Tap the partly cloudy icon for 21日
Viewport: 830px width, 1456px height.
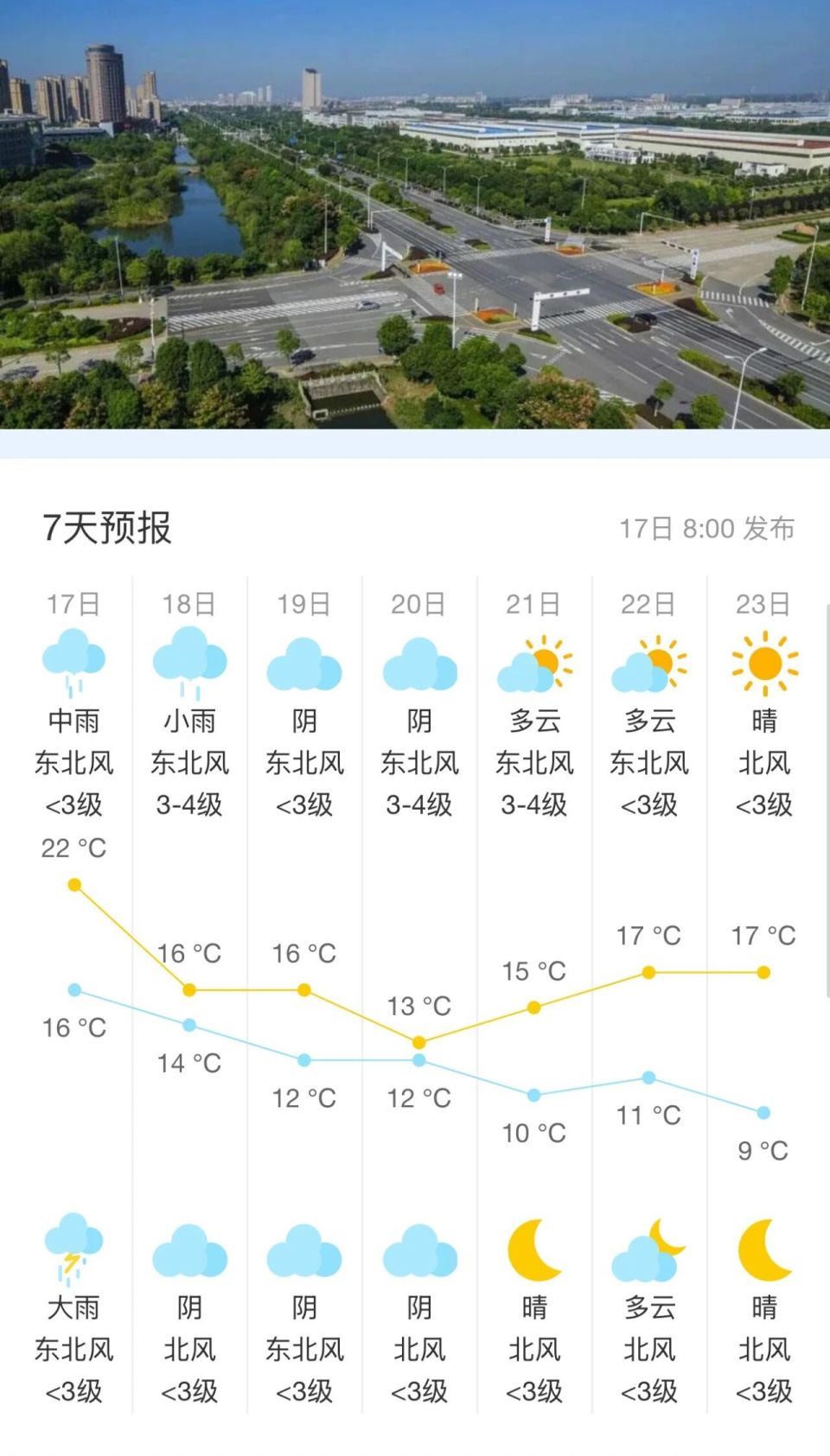(x=533, y=665)
